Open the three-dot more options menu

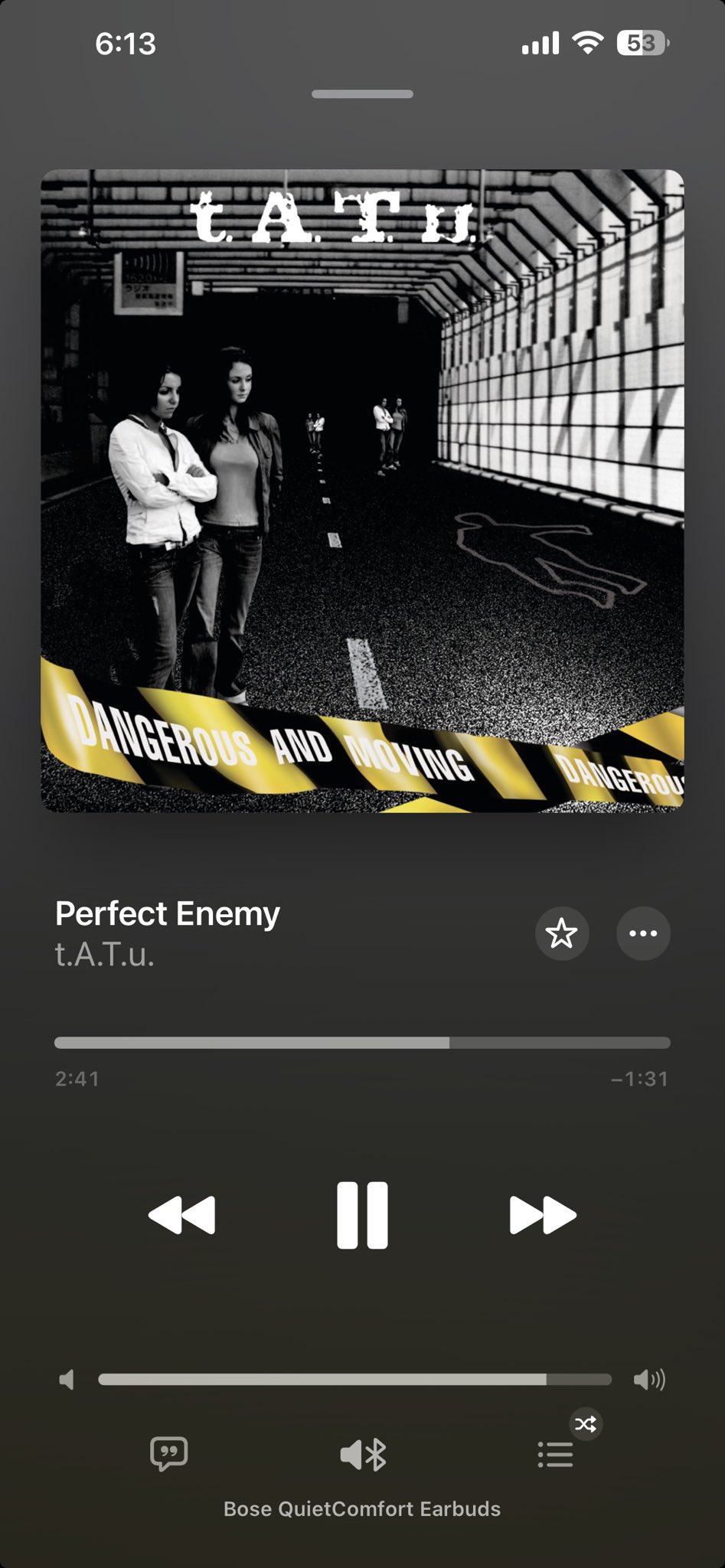coord(643,933)
